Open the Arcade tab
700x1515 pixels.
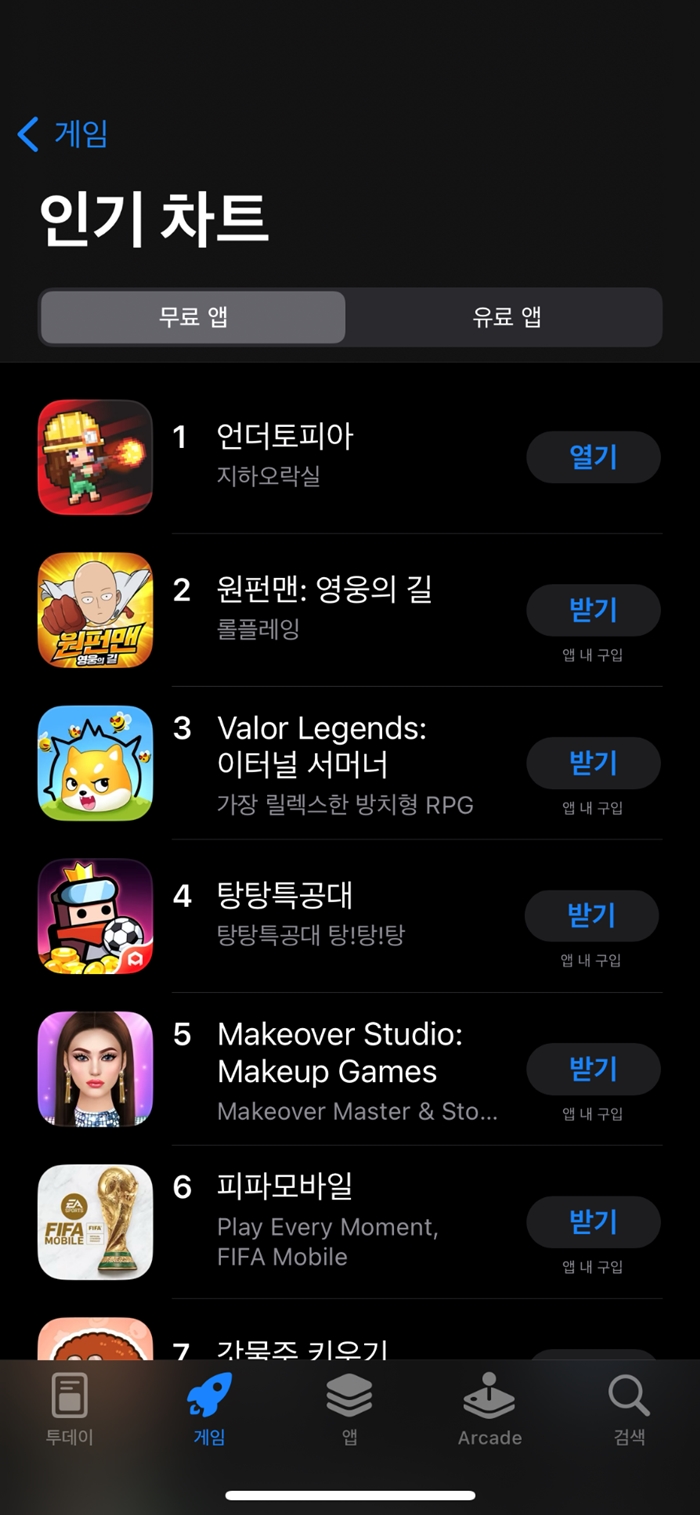[x=489, y=1410]
